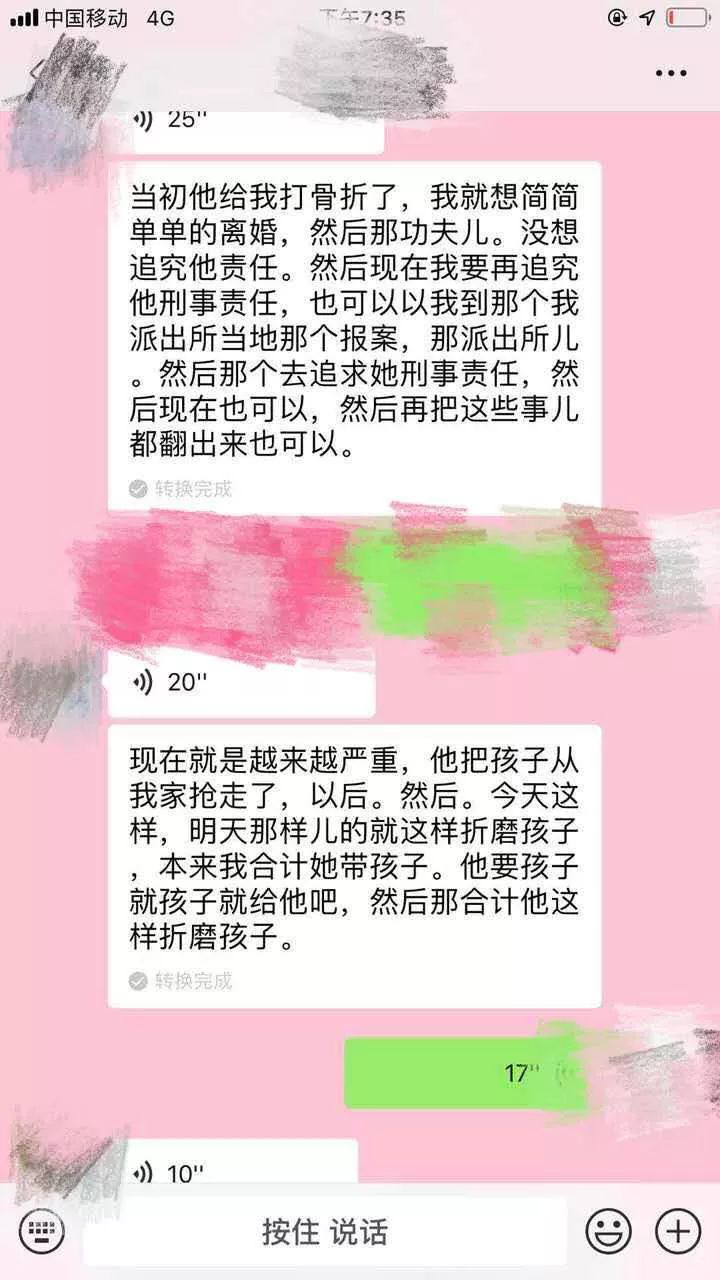Play the sent 17-second voice message
Viewport: 720px width, 1280px height.
pos(465,1073)
